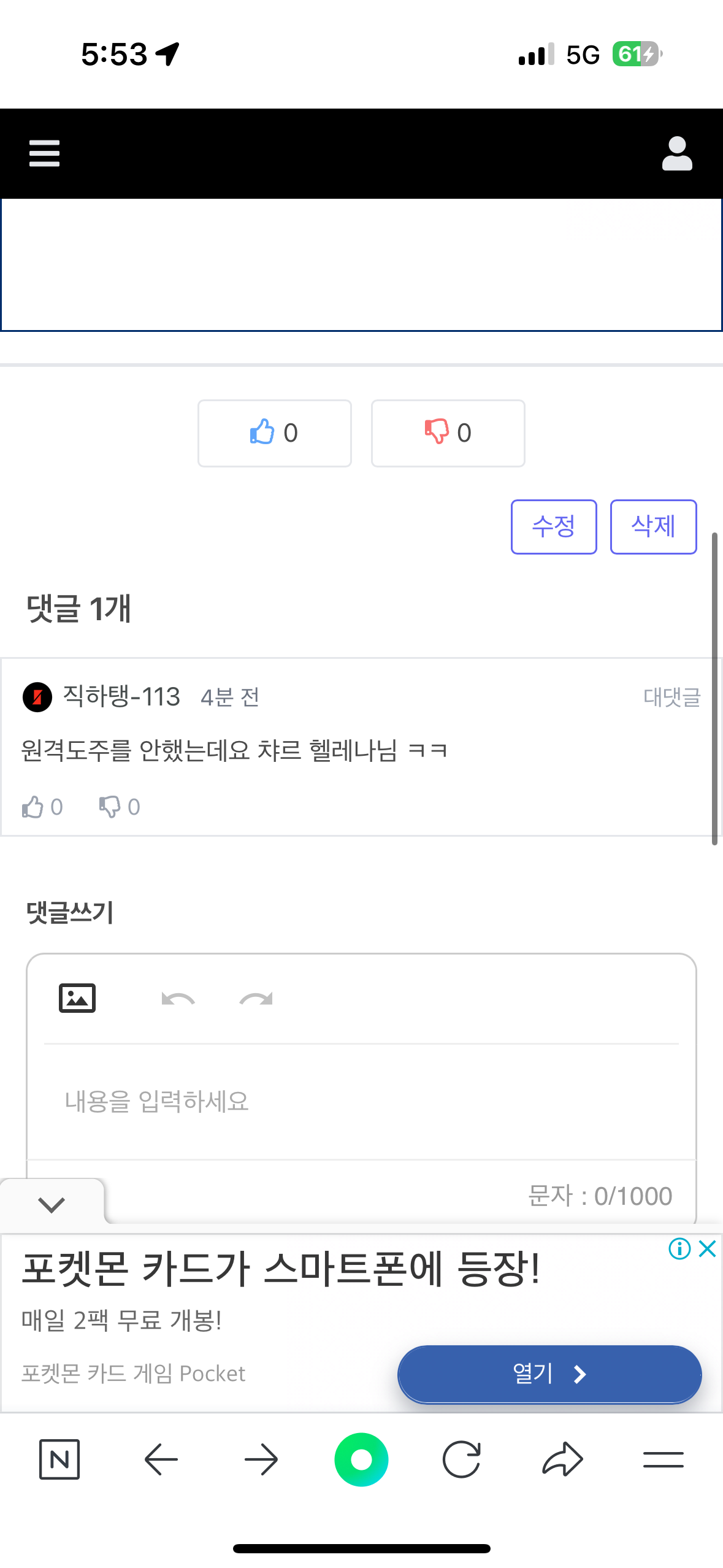
Task: Undo the last edit in comment editor
Action: 178,999
